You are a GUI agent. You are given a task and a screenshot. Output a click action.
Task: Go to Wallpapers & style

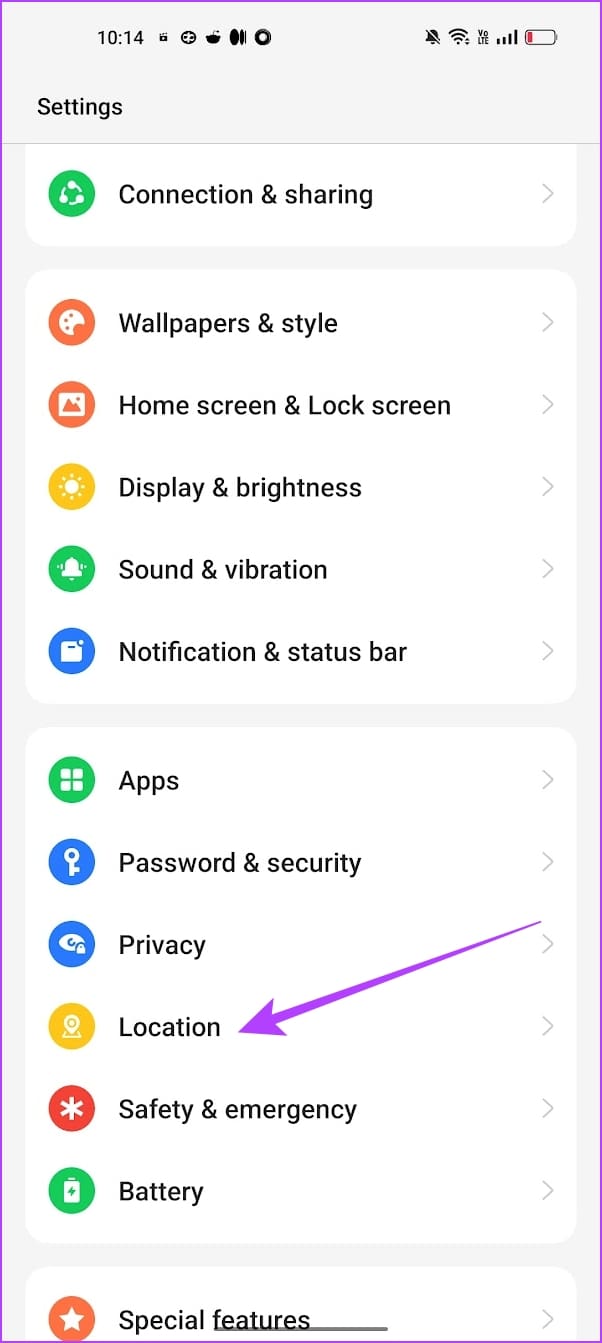[x=228, y=324]
